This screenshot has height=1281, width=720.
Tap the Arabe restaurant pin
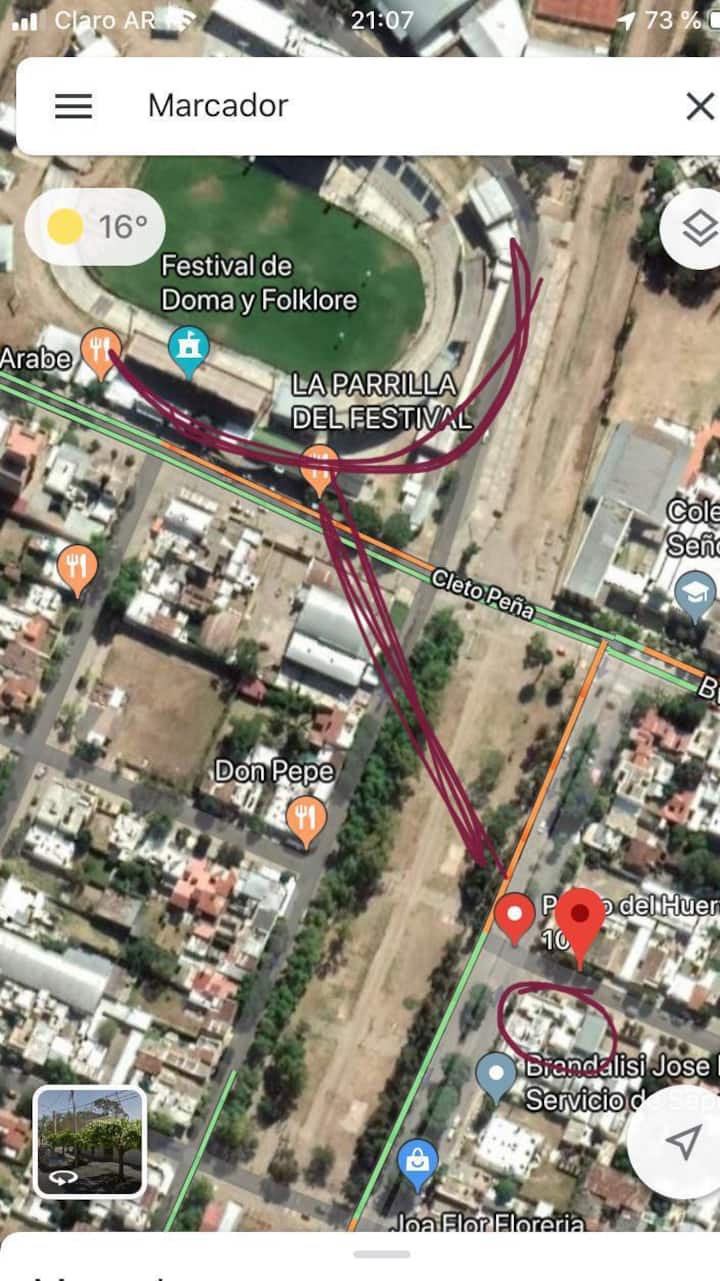coord(100,350)
